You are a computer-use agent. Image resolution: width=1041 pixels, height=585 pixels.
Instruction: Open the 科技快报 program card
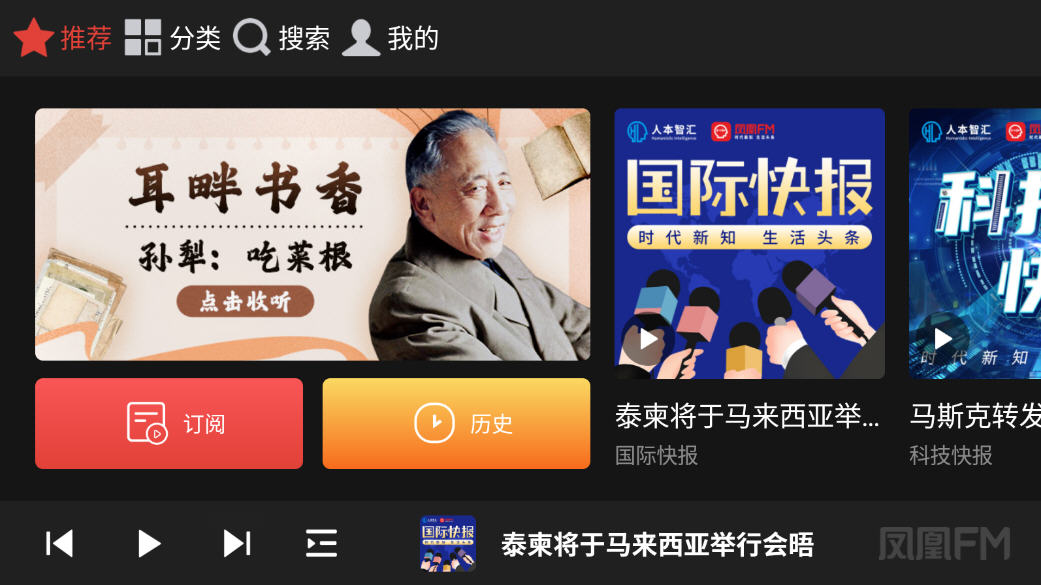click(x=974, y=243)
